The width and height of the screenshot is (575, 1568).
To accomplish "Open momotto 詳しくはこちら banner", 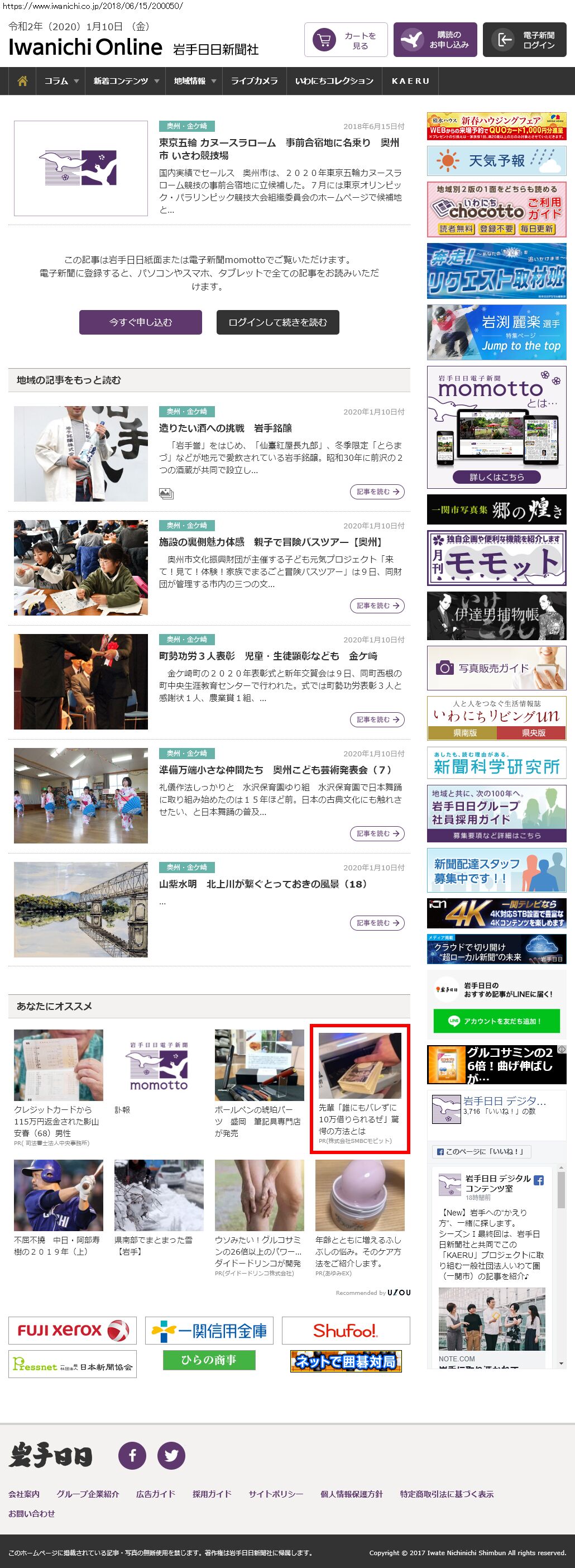I will point(496,476).
